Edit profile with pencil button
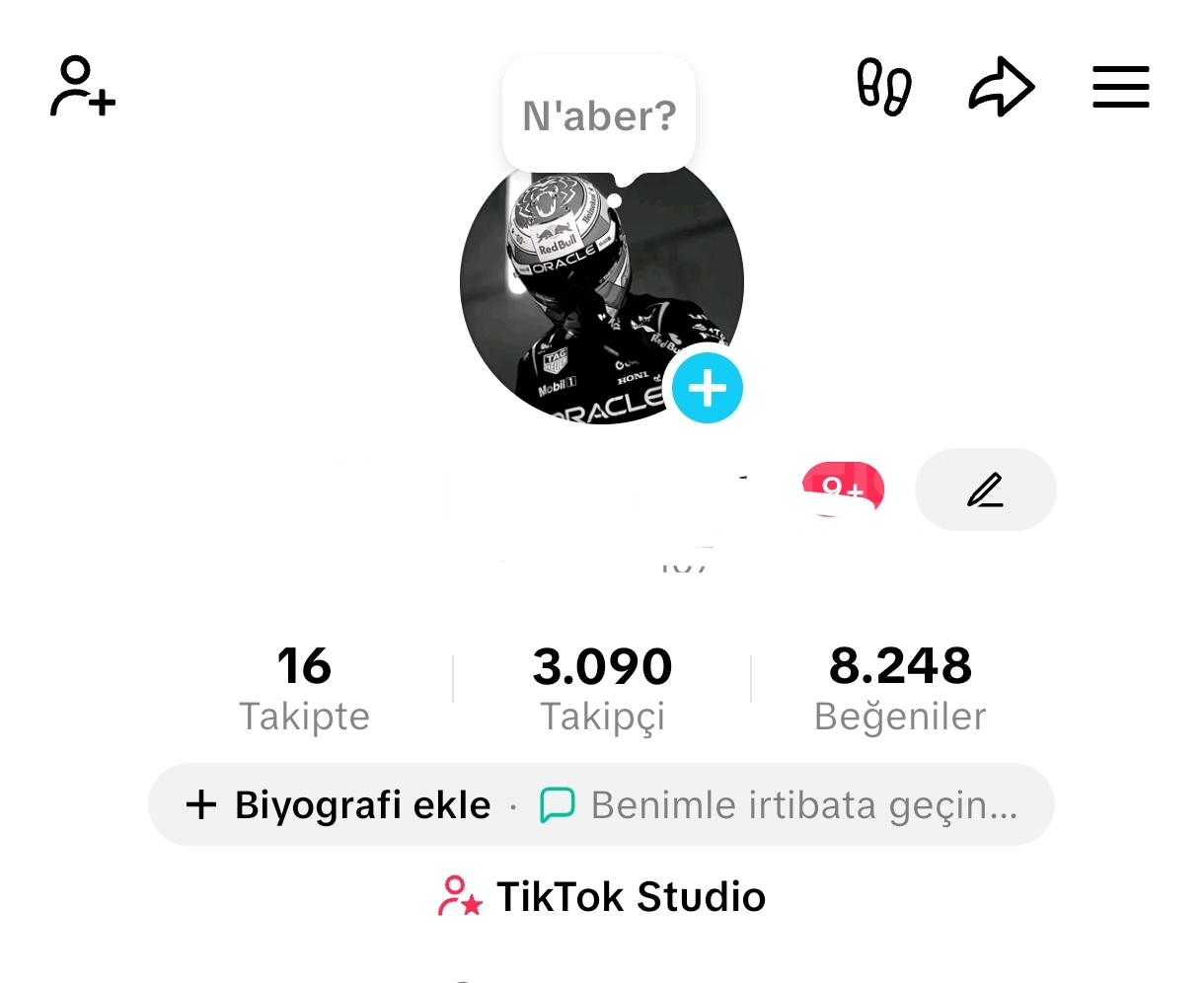This screenshot has height=983, width=1204. pyautogui.click(x=985, y=490)
